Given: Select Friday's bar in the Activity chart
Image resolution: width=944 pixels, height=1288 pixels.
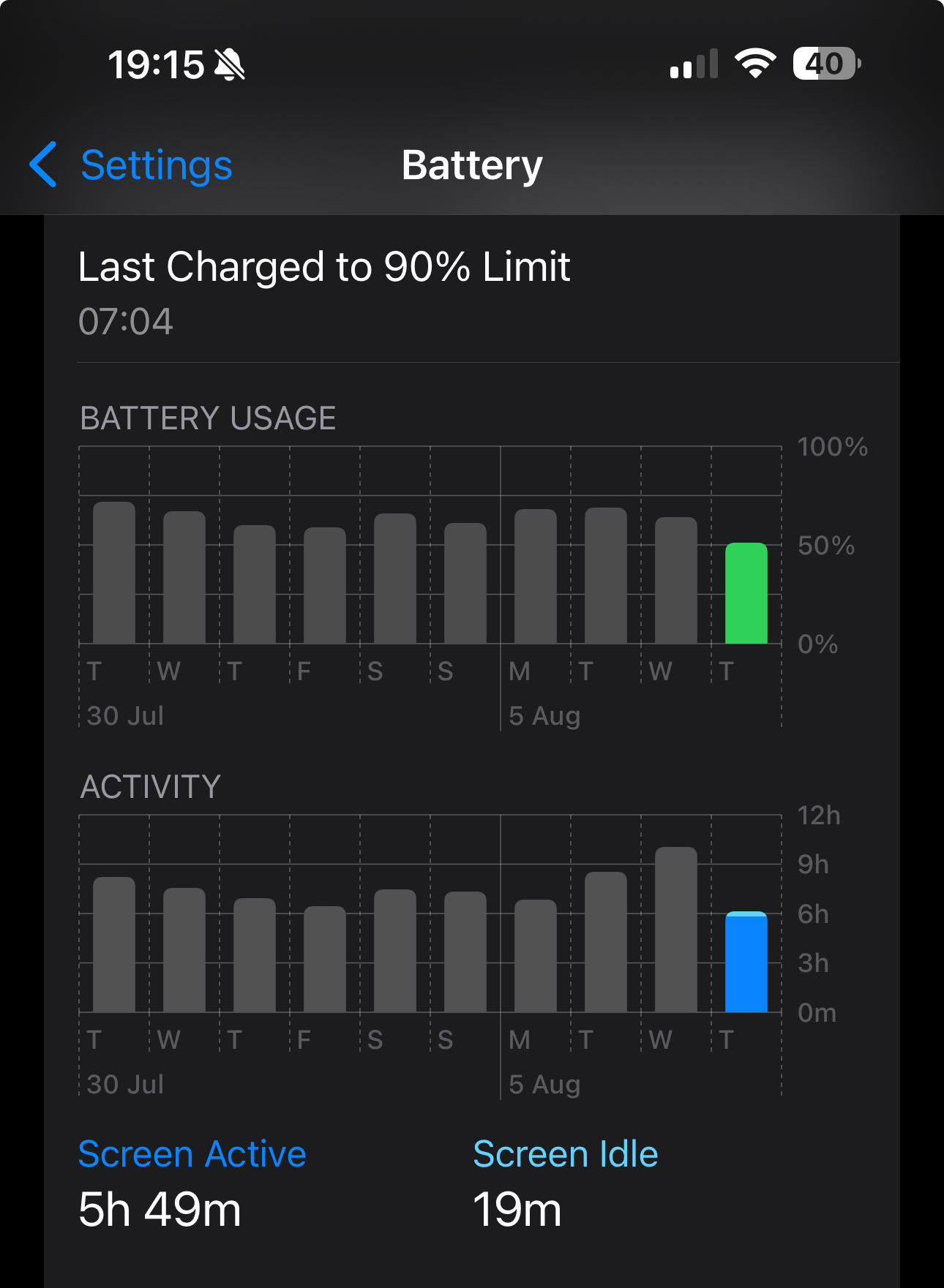Looking at the screenshot, I should [324, 959].
